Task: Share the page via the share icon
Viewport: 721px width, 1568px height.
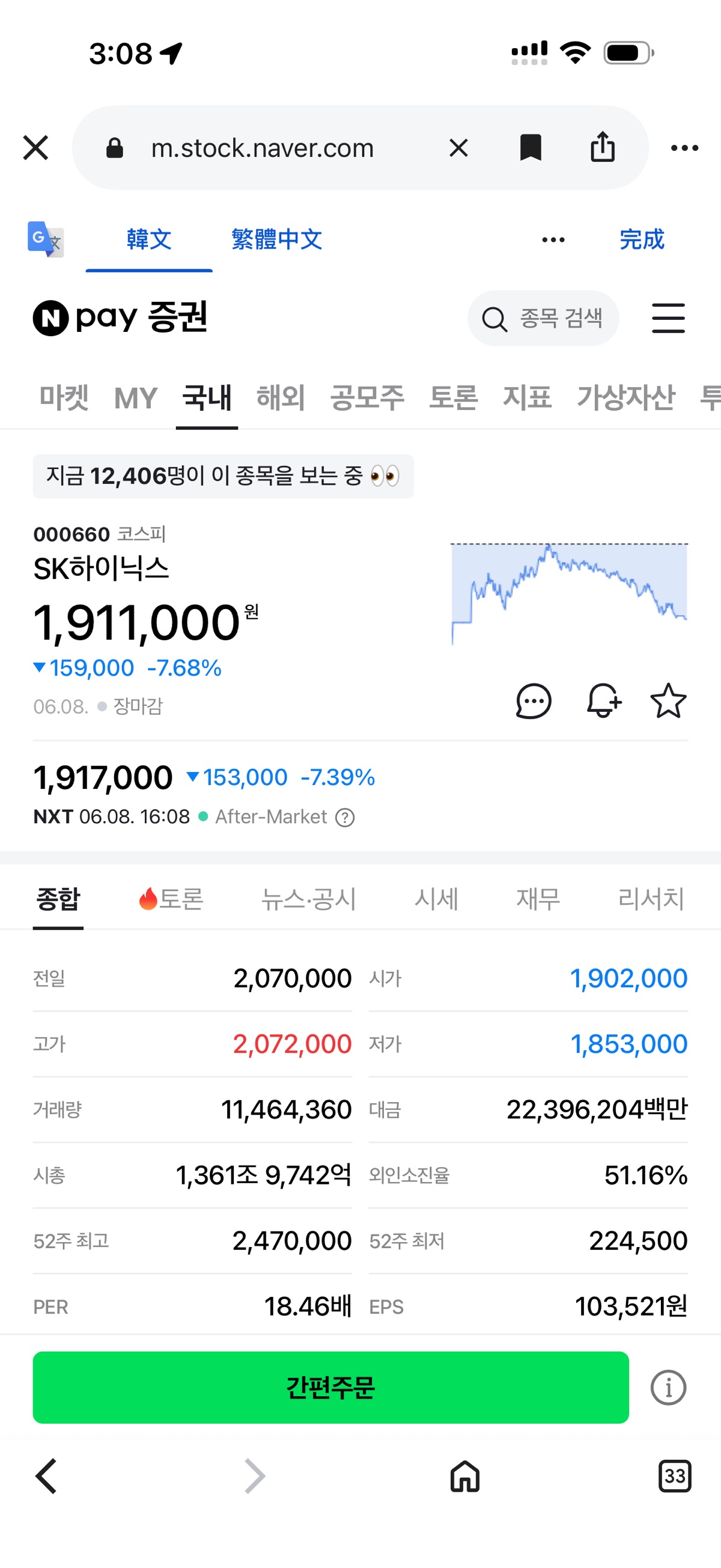Action: pos(603,147)
